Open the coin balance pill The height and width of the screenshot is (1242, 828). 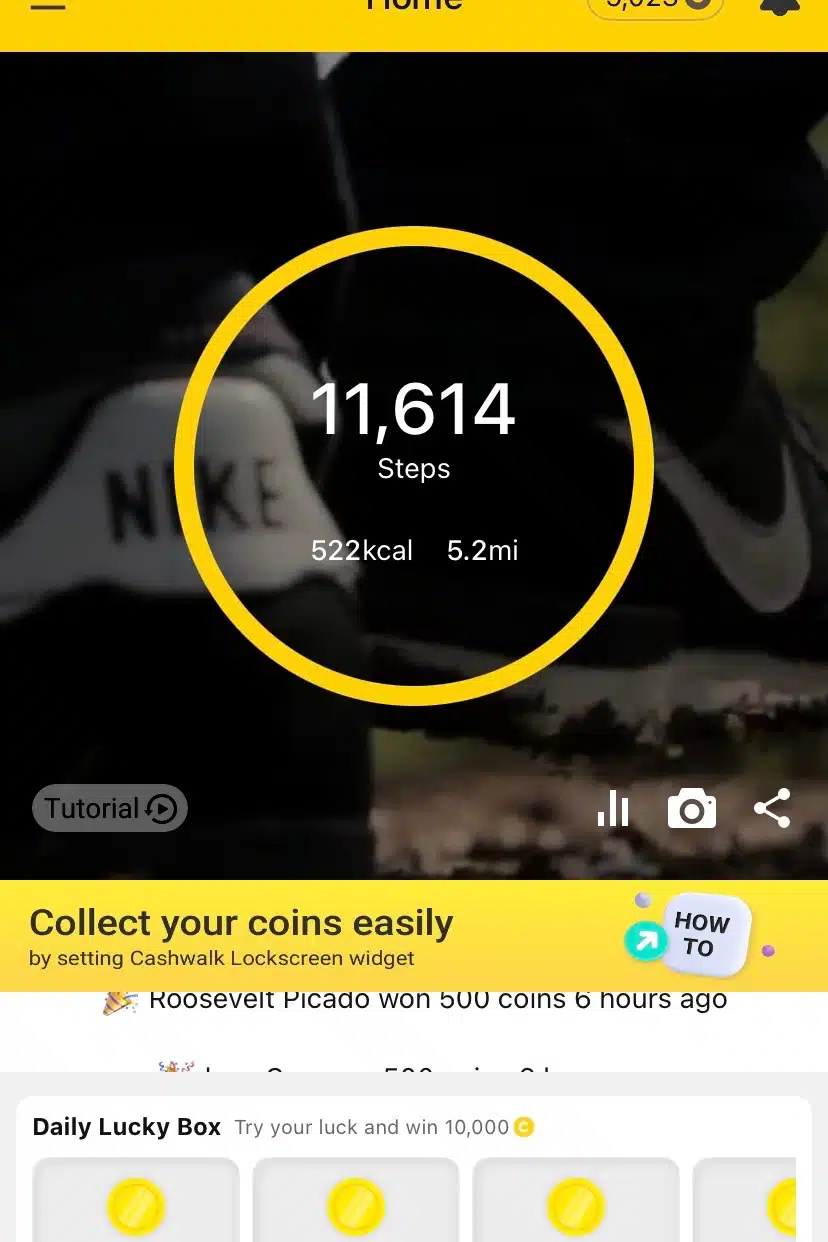pyautogui.click(x=655, y=6)
